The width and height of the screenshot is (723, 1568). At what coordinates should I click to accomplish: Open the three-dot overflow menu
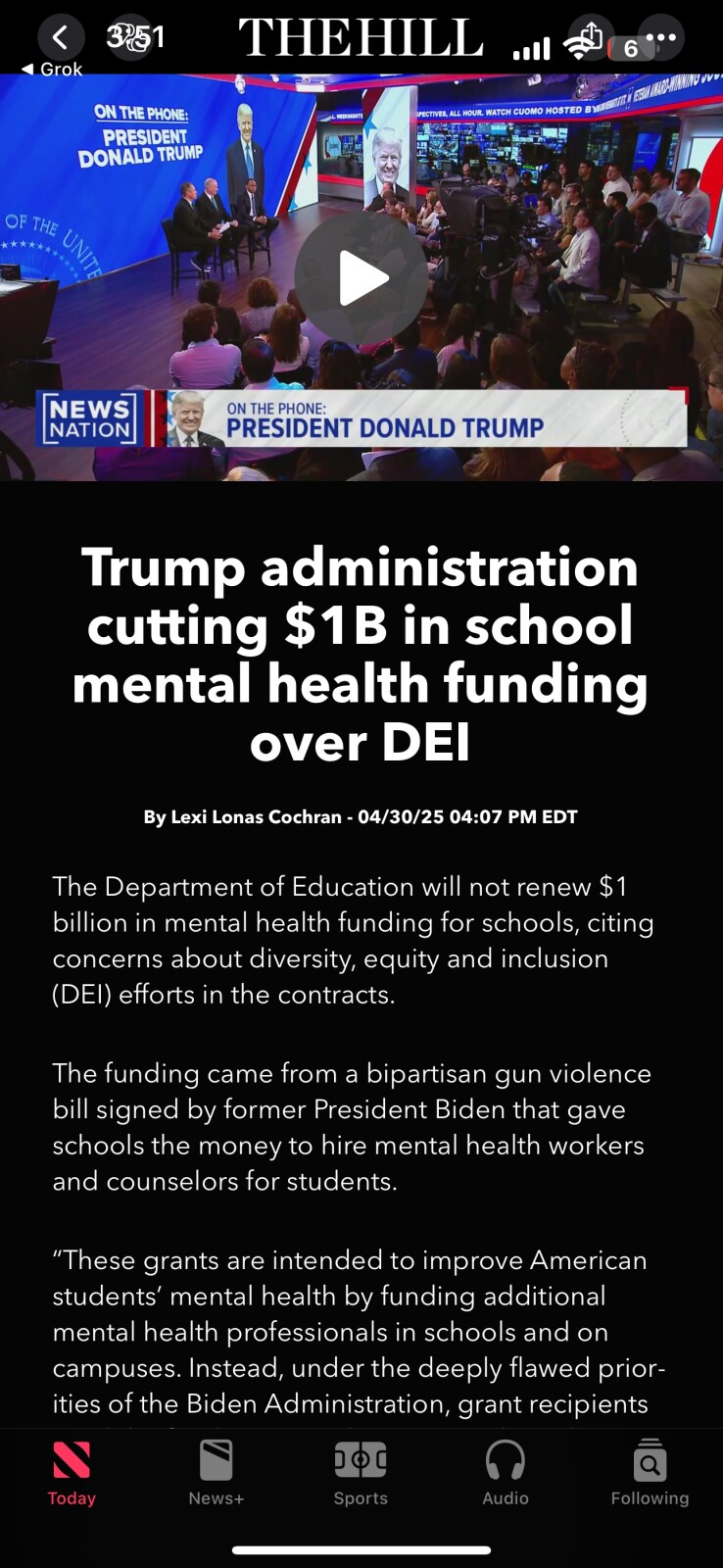pyautogui.click(x=661, y=38)
